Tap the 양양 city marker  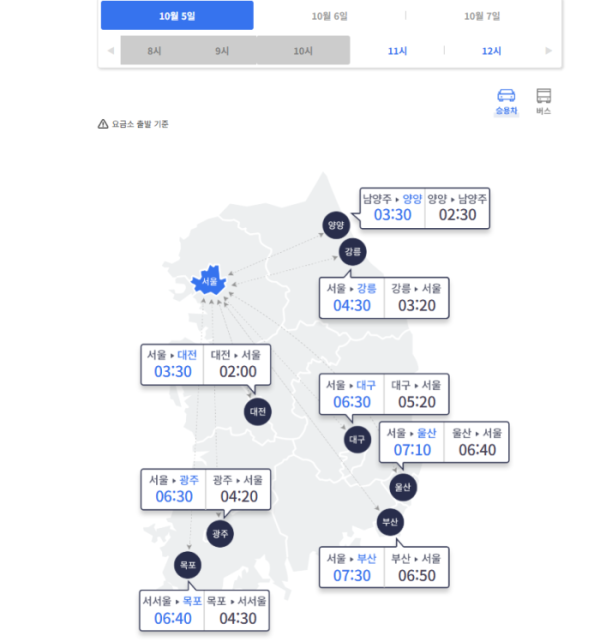(336, 225)
